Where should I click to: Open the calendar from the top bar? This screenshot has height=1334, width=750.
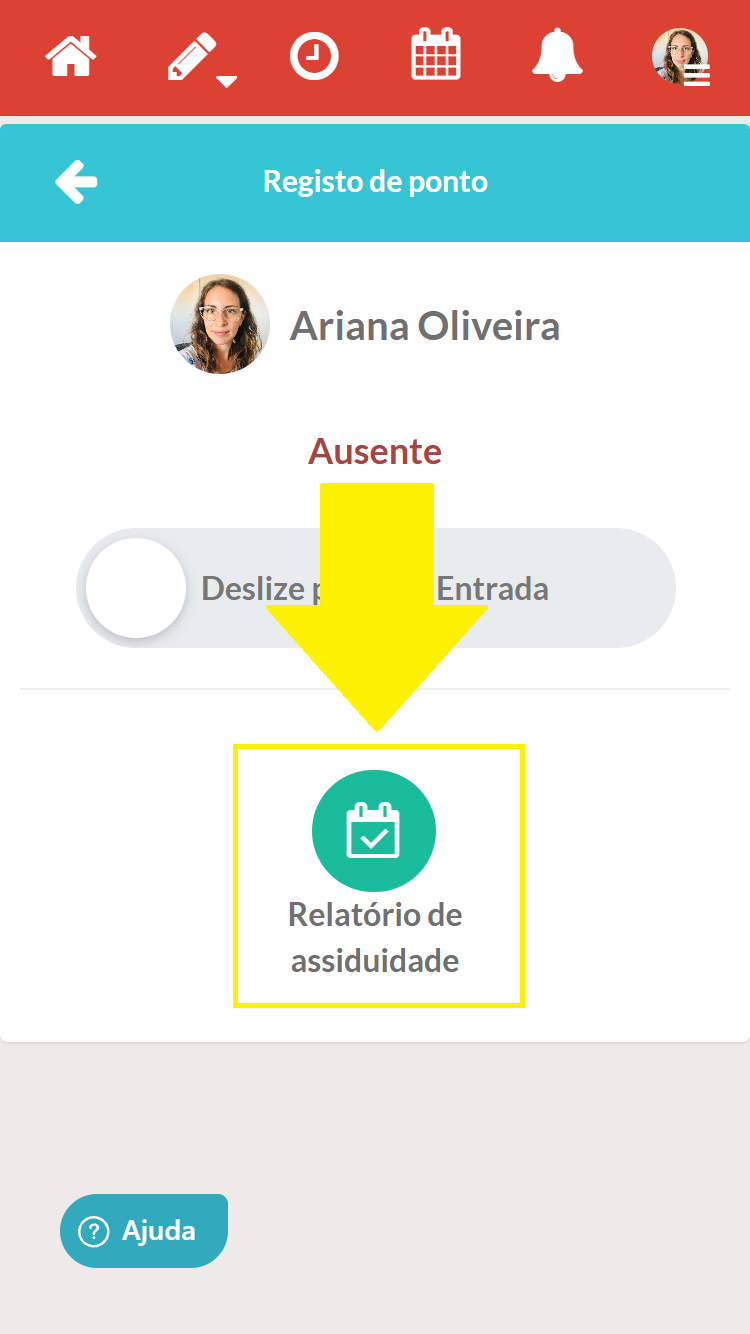436,55
